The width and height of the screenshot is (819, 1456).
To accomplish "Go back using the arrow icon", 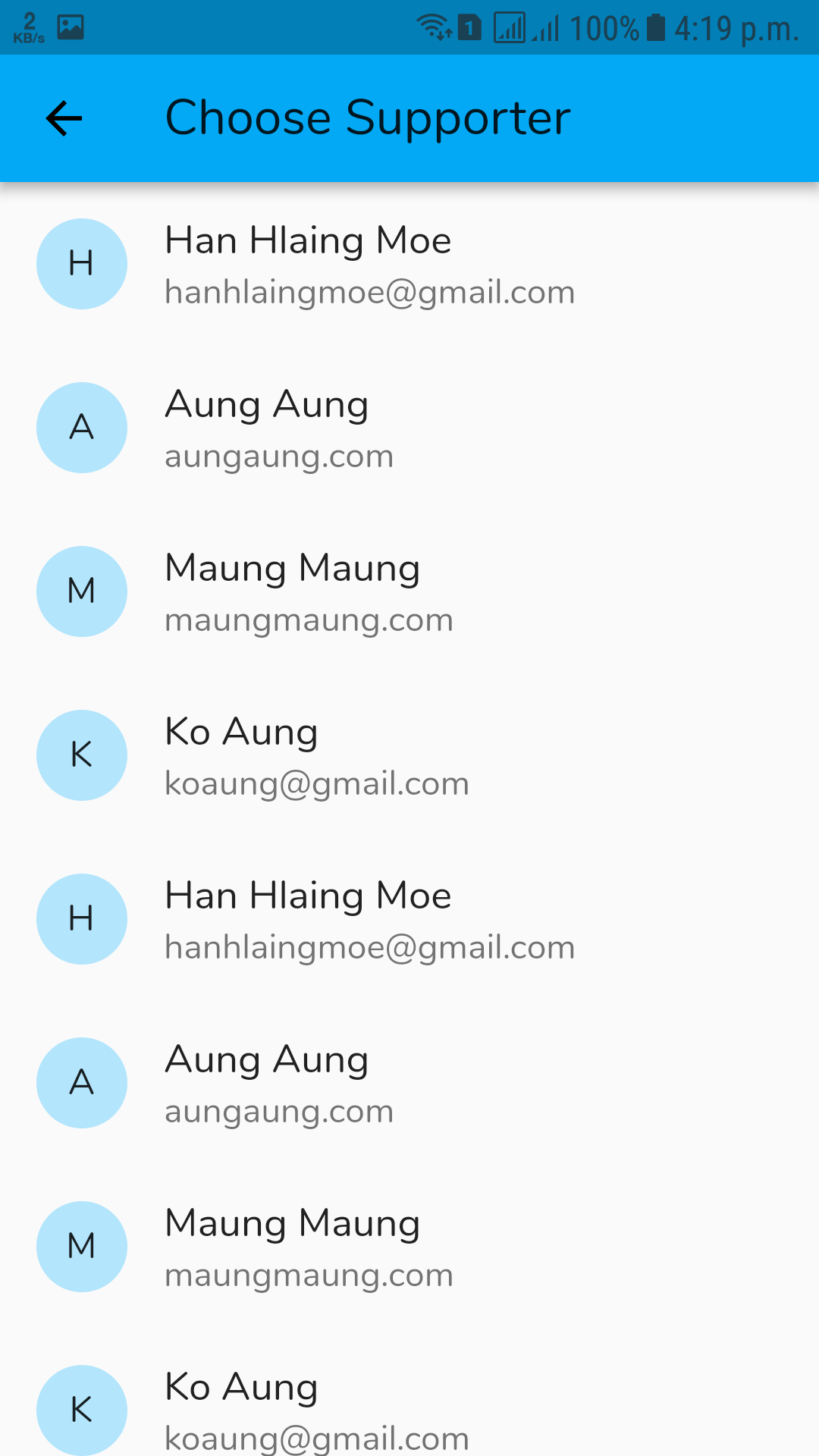I will coord(64,118).
